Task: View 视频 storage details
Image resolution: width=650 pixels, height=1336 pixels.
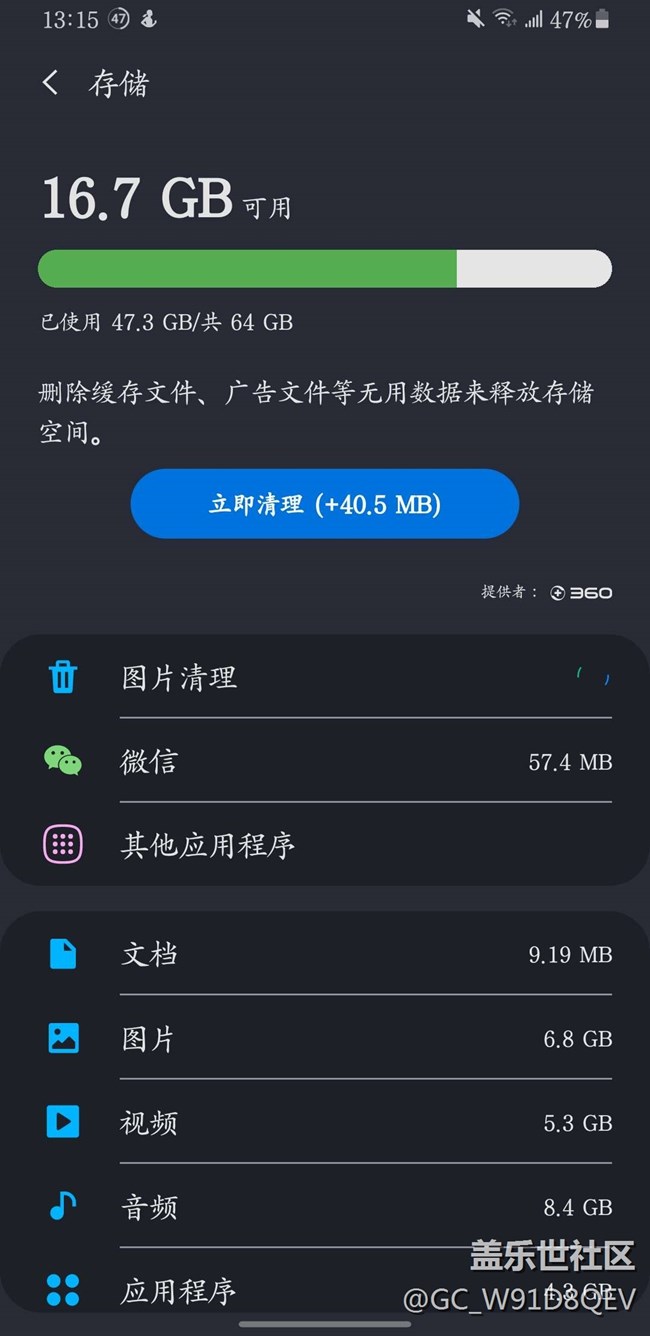Action: [x=325, y=1123]
